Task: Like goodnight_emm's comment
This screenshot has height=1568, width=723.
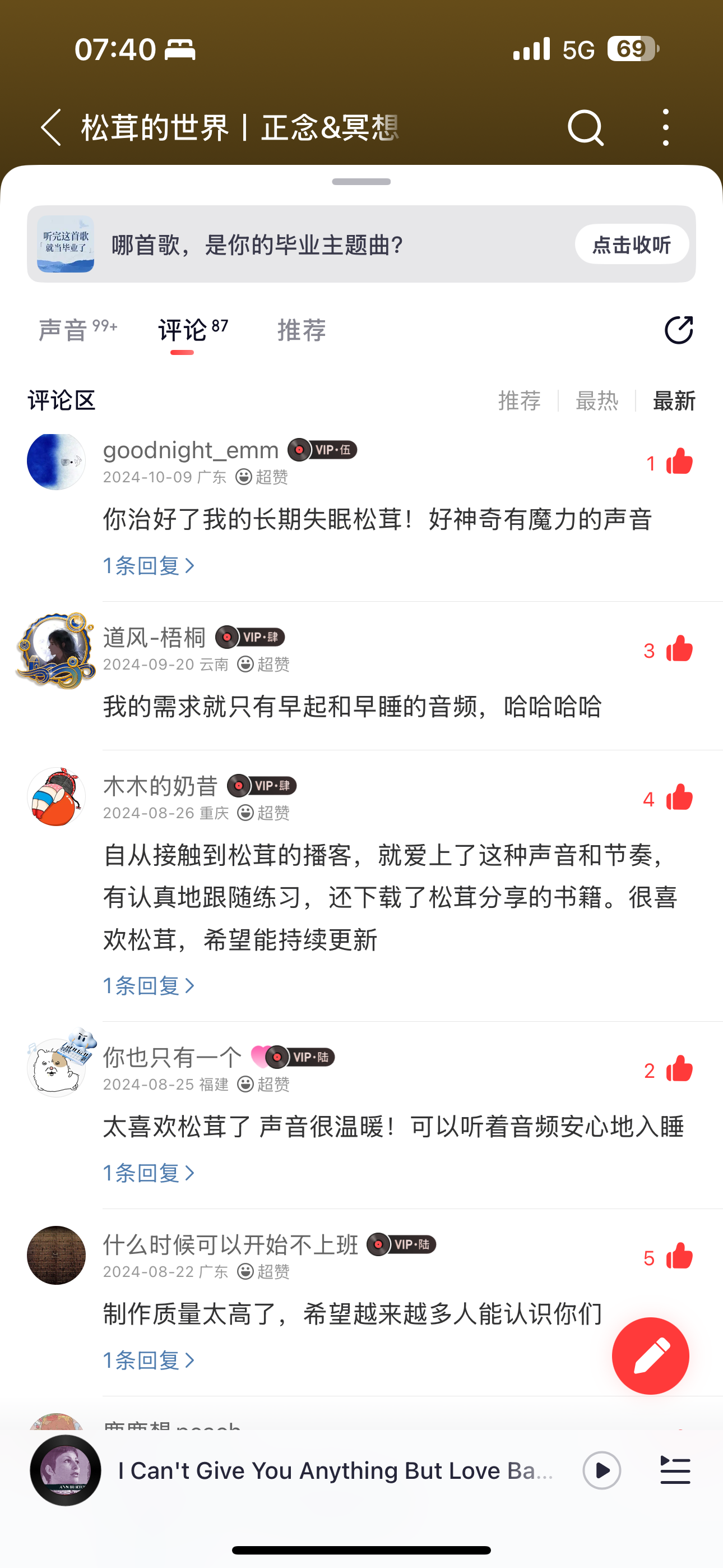Action: (x=679, y=462)
